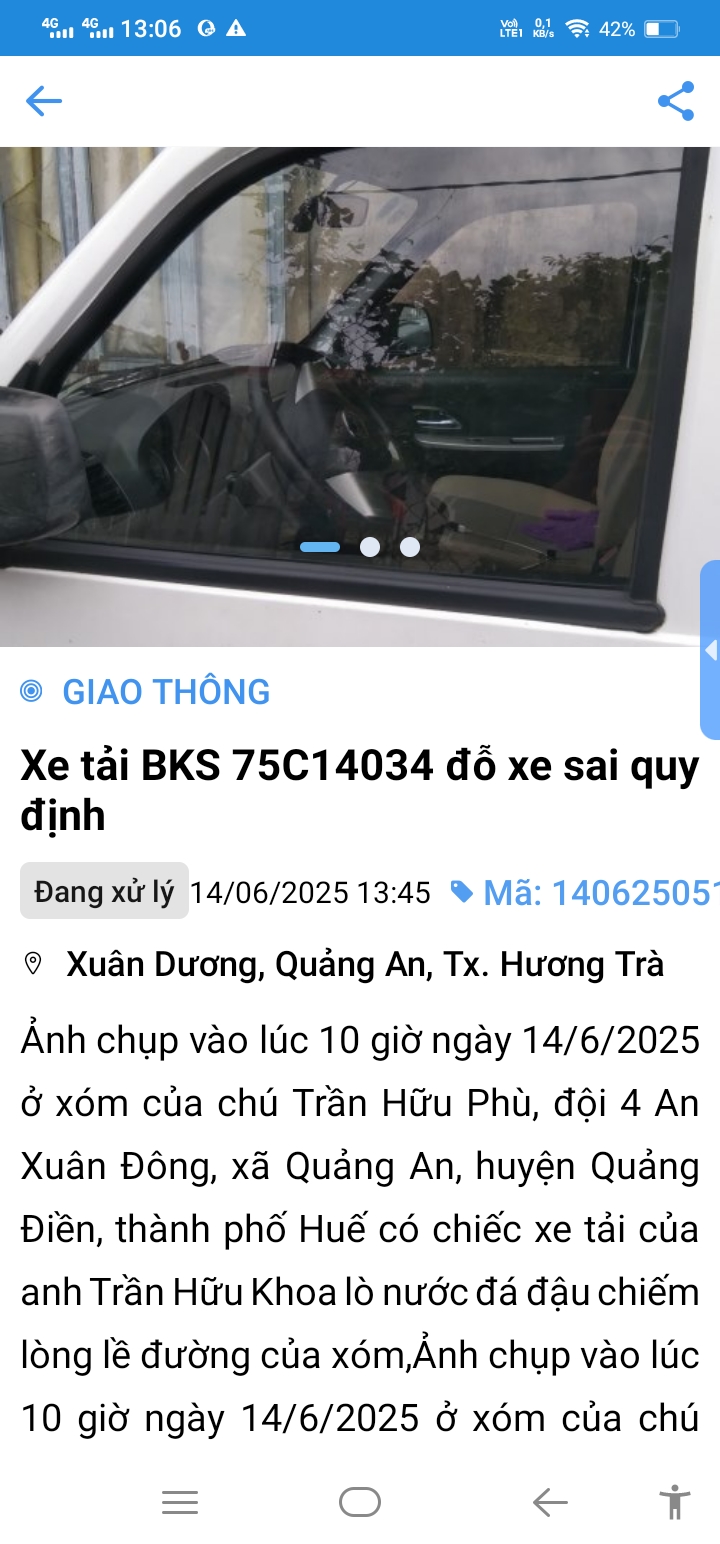Jump to the second photo indicator dot
Screen dimensions: 720x1544
[370, 547]
